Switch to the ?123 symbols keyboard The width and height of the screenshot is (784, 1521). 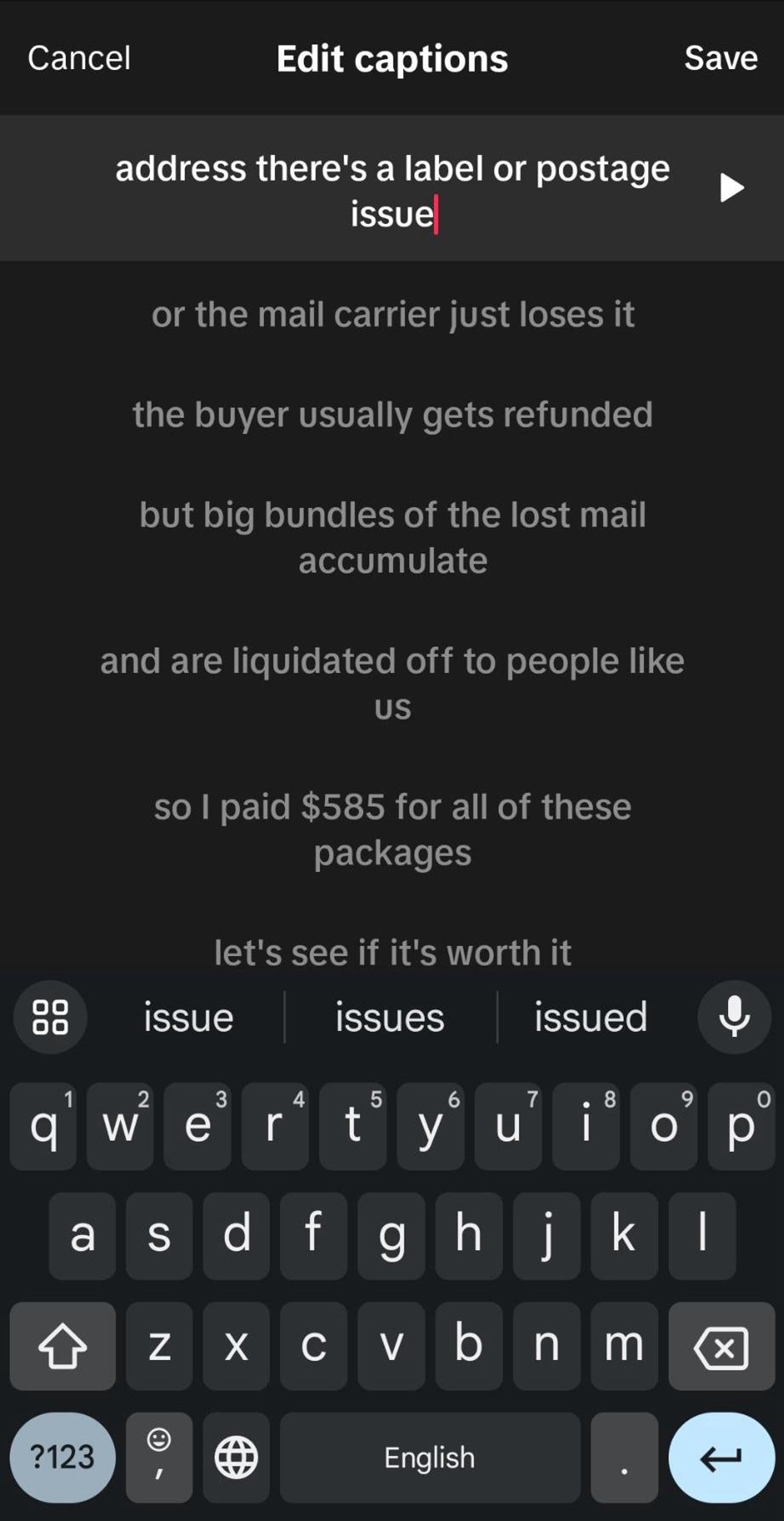pyautogui.click(x=62, y=1457)
